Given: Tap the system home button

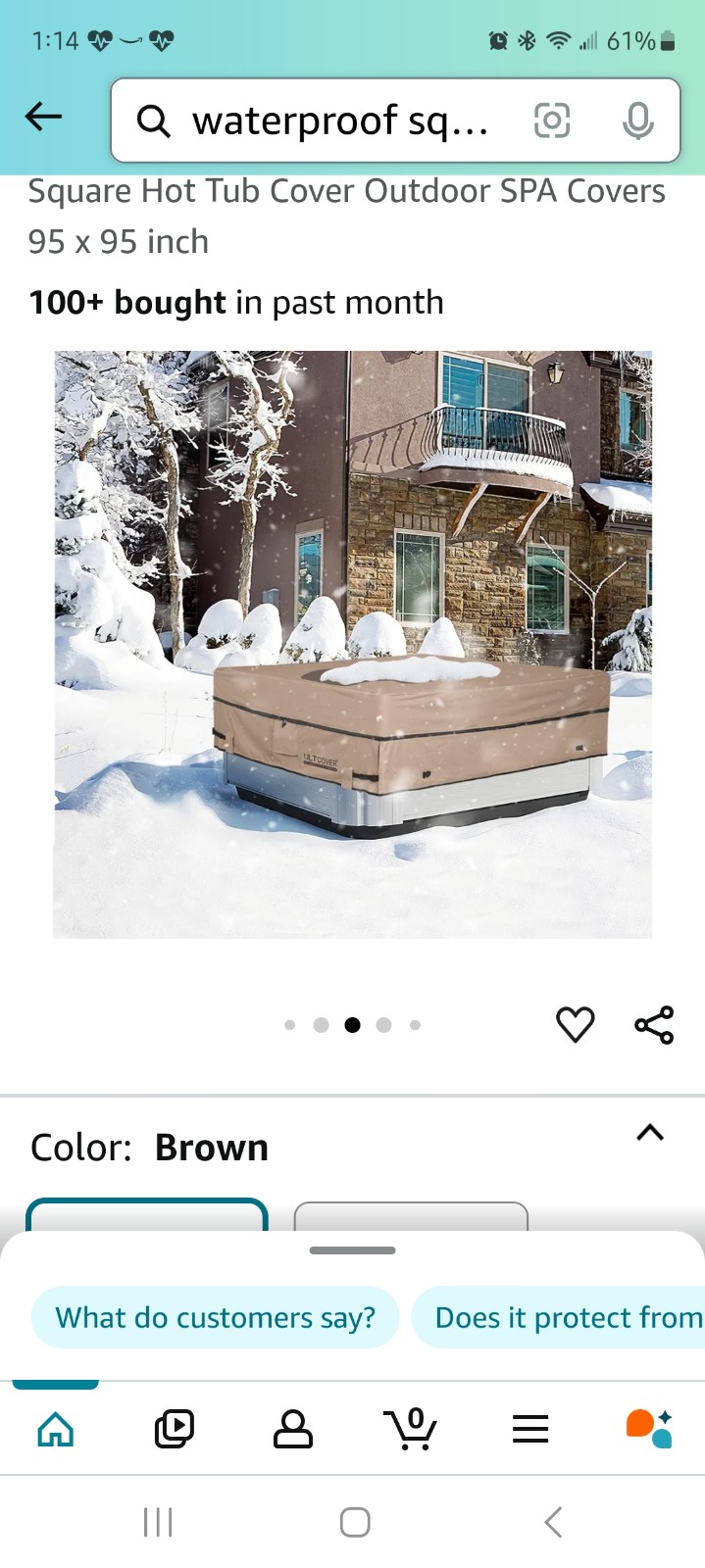Looking at the screenshot, I should (355, 1522).
